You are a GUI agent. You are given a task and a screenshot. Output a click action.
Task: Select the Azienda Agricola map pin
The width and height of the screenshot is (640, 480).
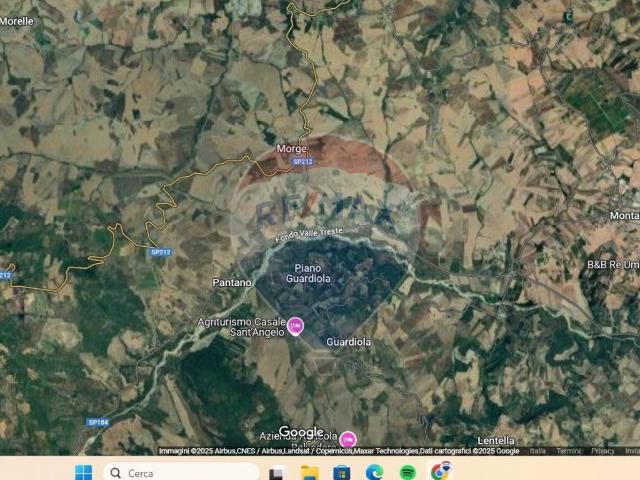pos(348,438)
